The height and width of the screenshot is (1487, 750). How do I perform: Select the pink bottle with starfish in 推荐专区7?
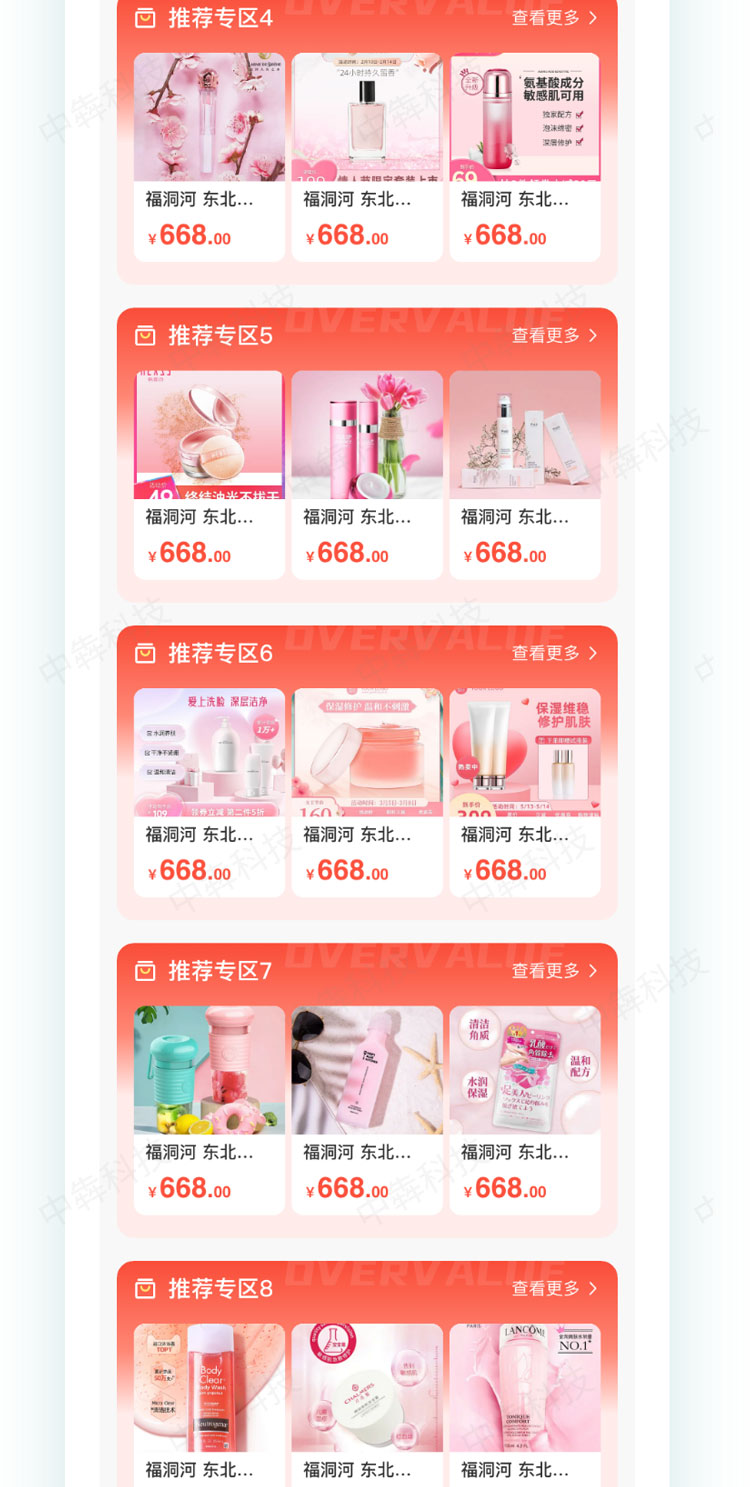click(x=367, y=1070)
